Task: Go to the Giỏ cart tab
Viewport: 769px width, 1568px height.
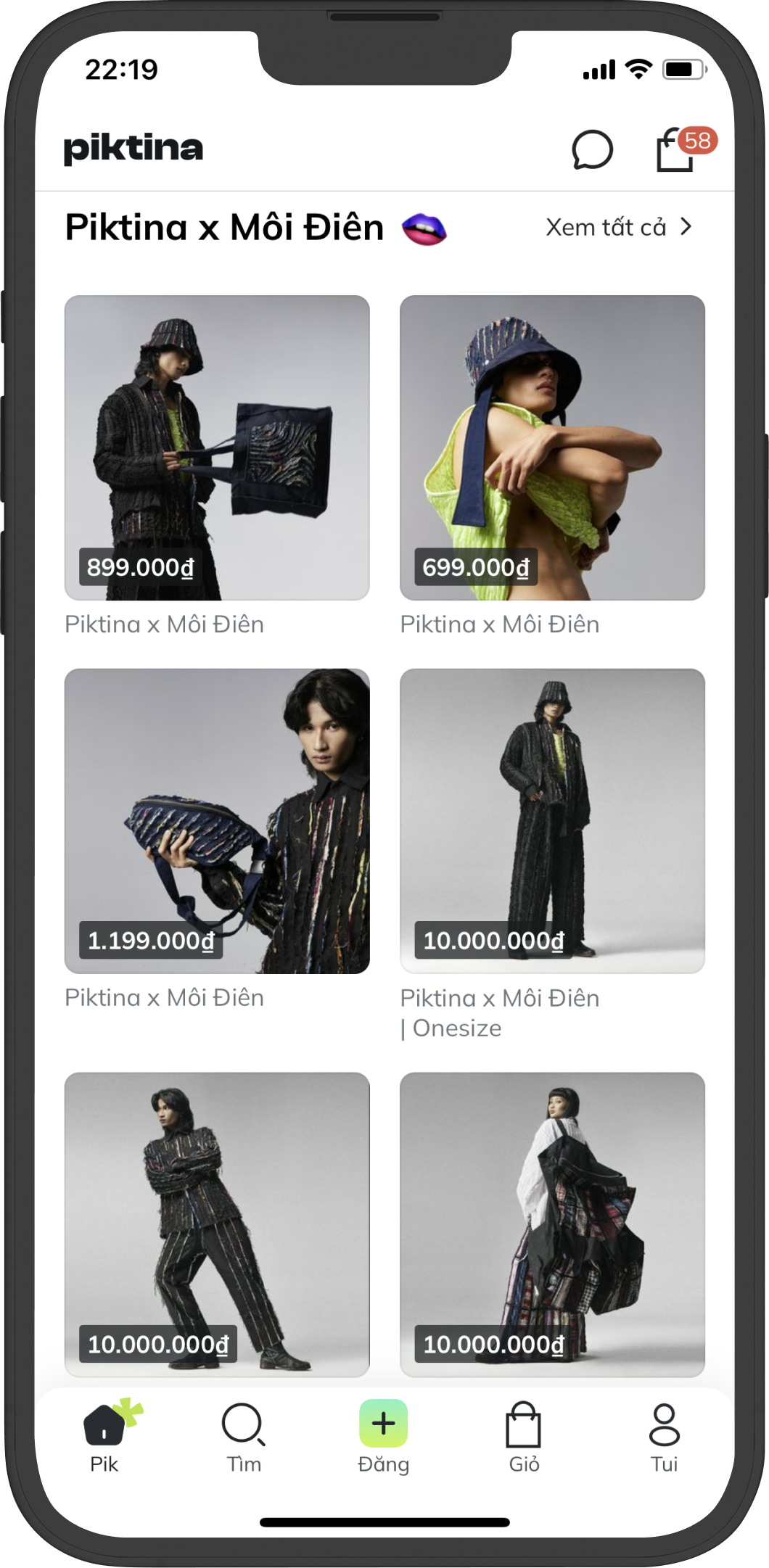Action: point(524,1437)
